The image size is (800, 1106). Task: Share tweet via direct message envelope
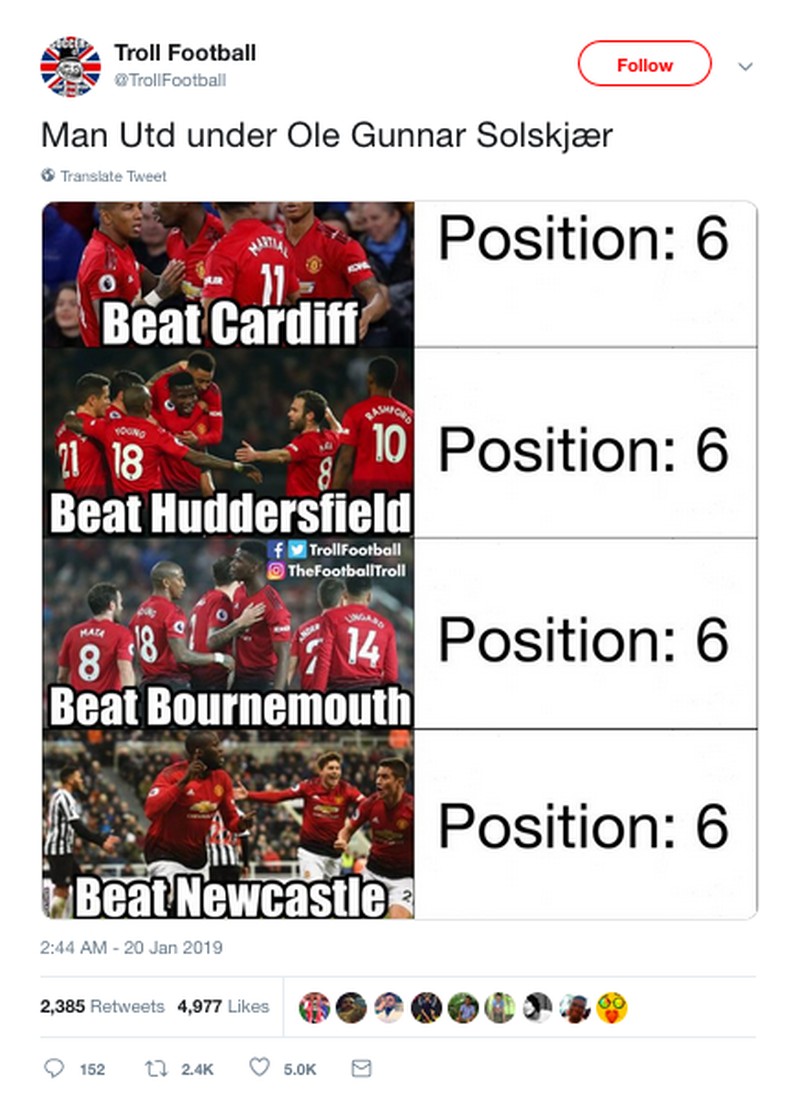362,1069
